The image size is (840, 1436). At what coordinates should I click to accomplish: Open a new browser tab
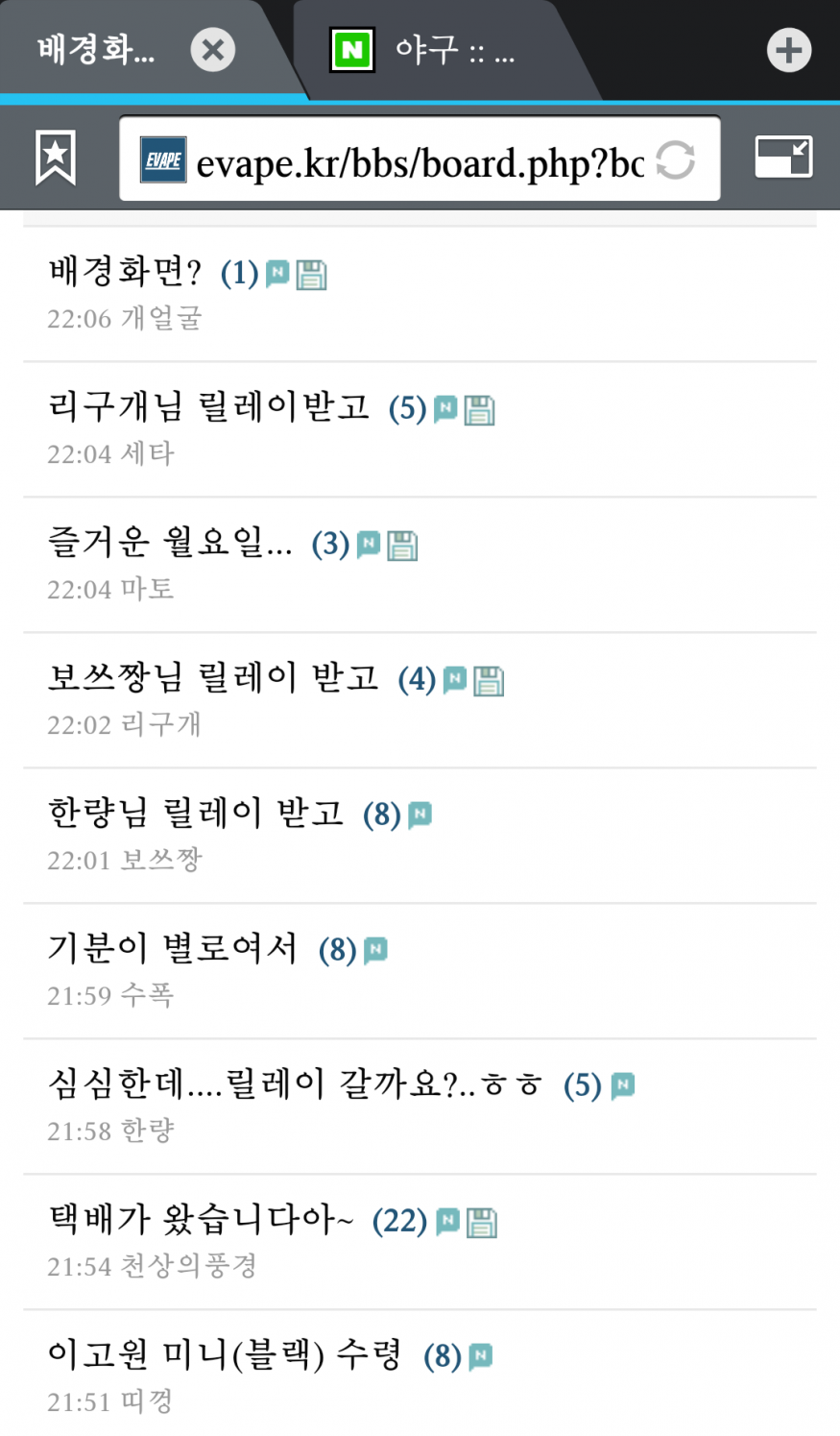pyautogui.click(x=789, y=50)
